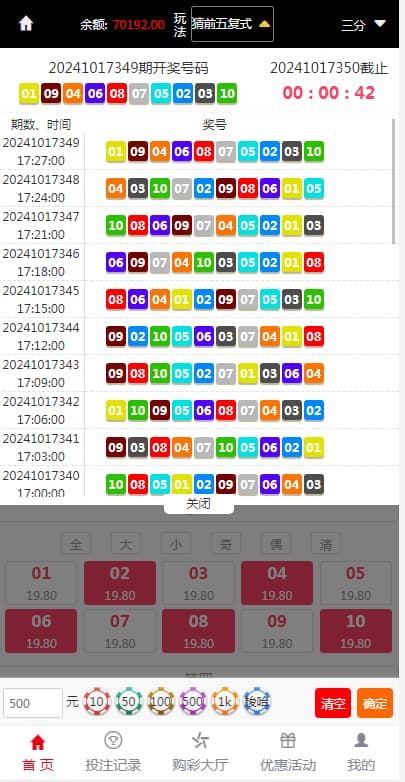Tap the bet amount field showing 500
The width and height of the screenshot is (405, 782).
click(33, 703)
